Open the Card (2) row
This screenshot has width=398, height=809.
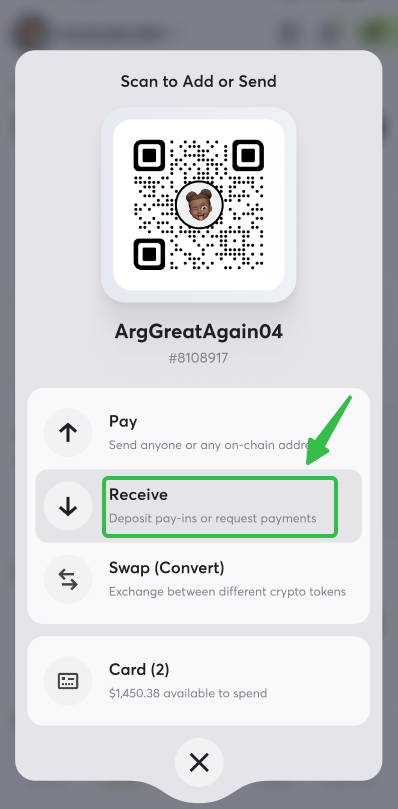click(x=198, y=681)
